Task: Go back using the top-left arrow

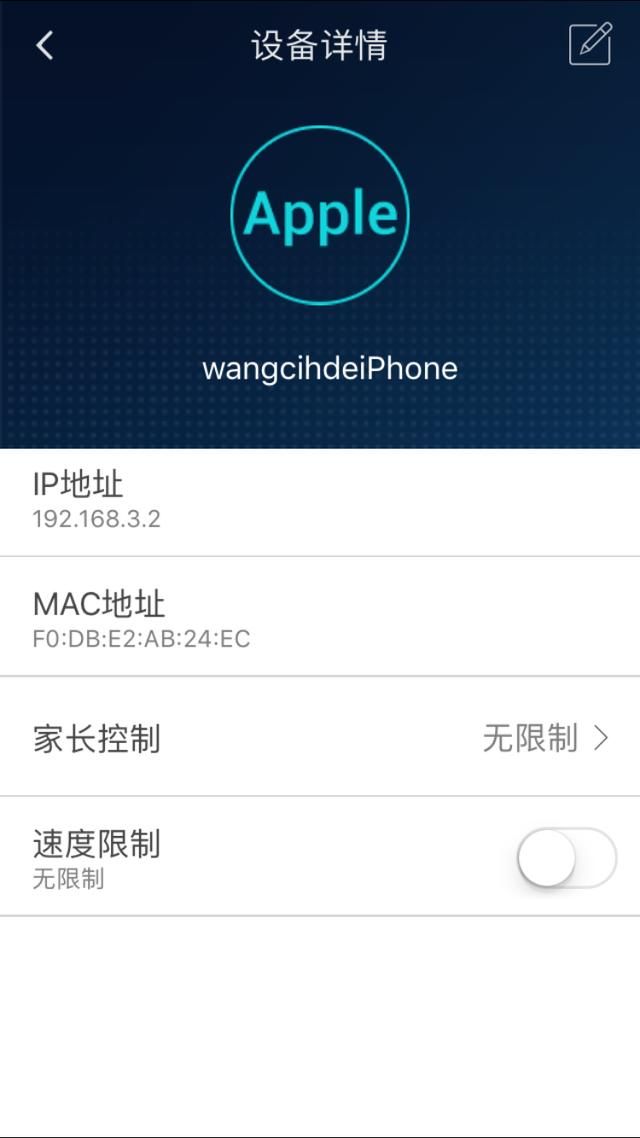Action: coord(44,45)
